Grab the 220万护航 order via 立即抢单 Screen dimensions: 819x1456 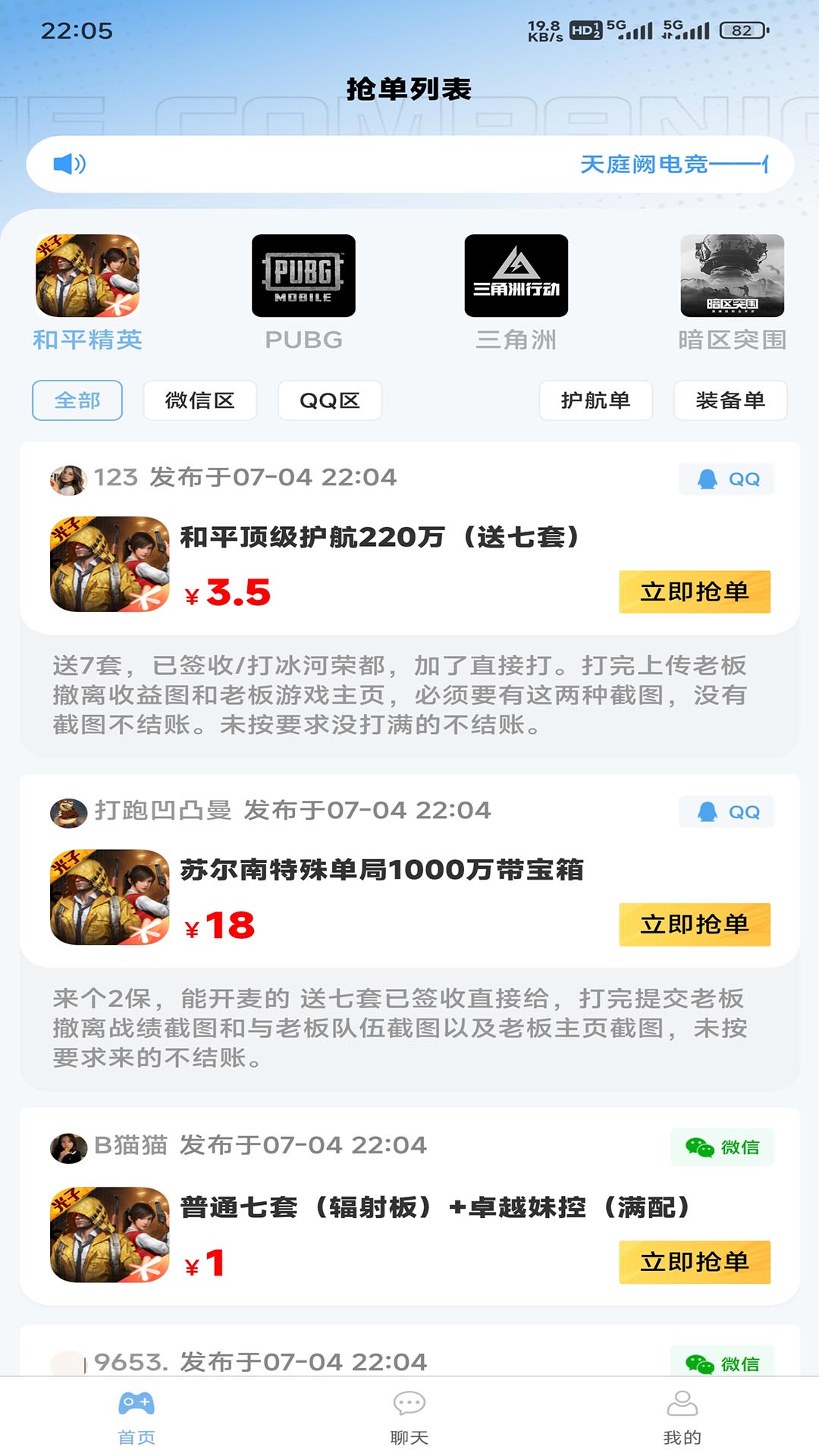click(x=693, y=592)
